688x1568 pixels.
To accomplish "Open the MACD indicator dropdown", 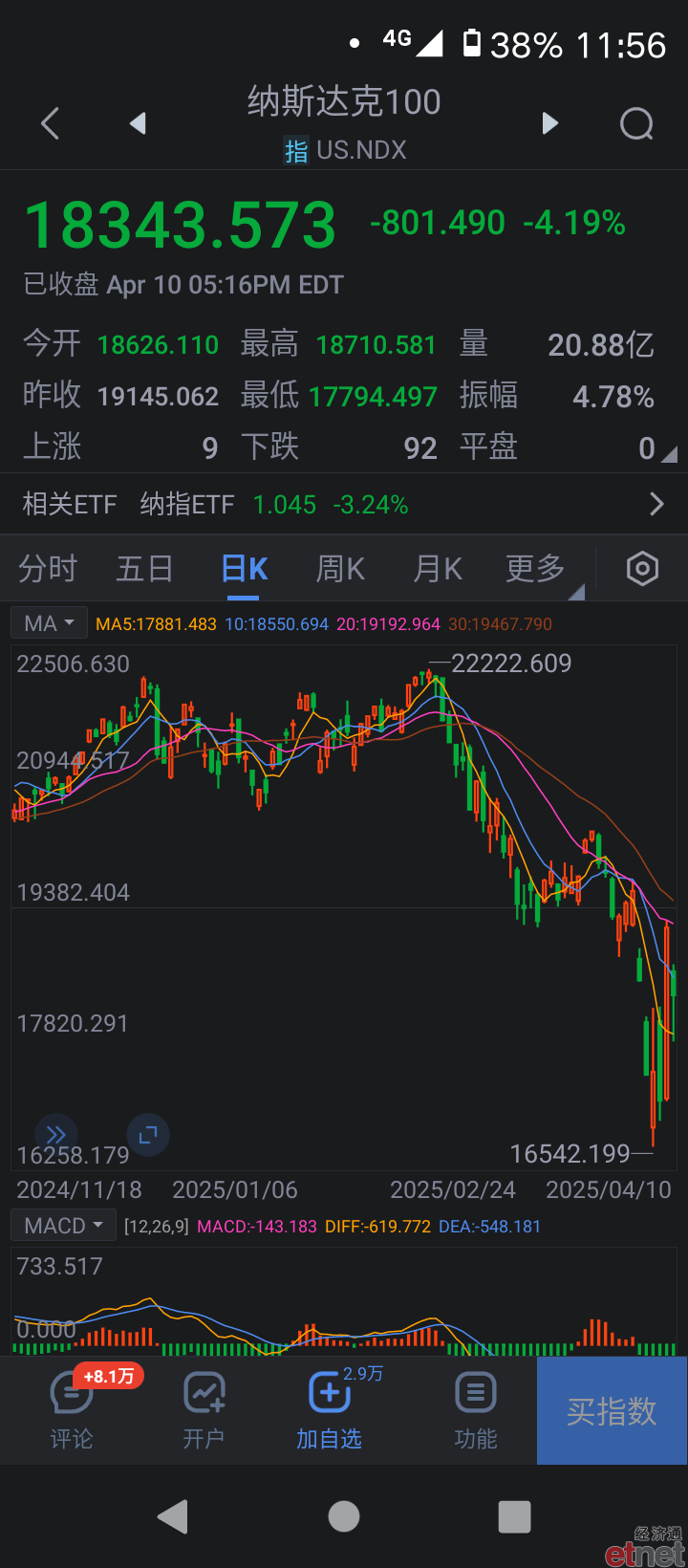I will pos(64,1226).
